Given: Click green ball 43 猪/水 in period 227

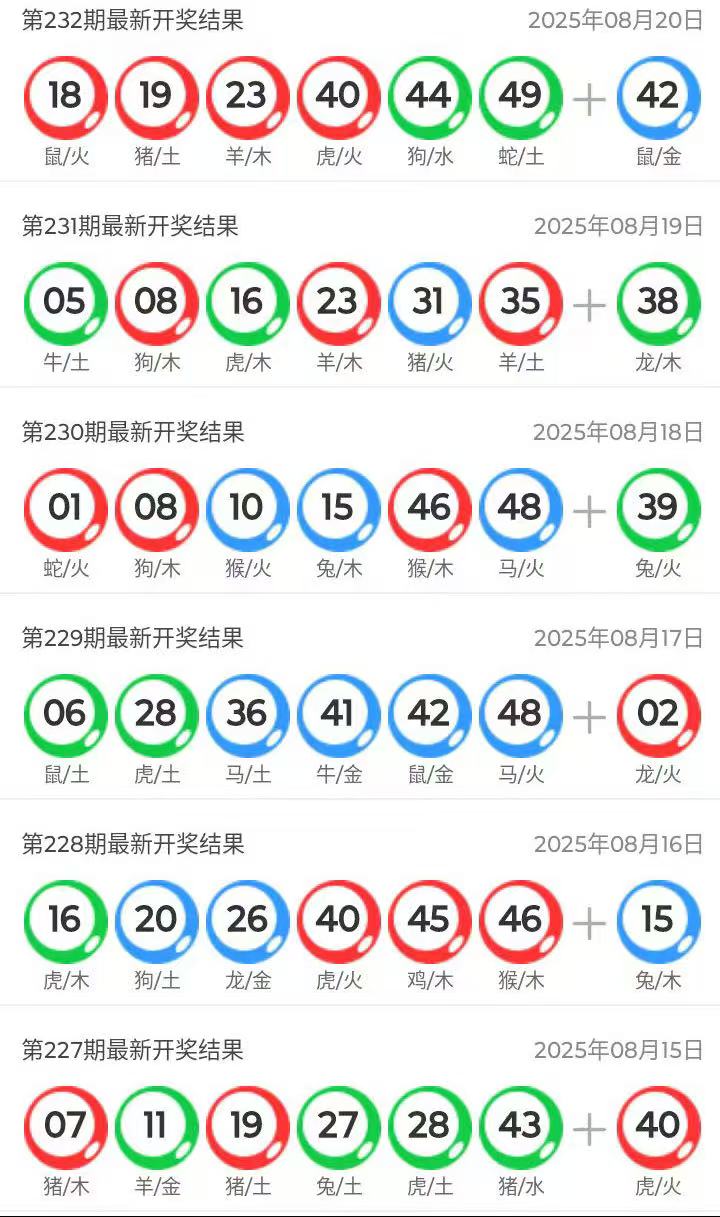Looking at the screenshot, I should 520,1127.
